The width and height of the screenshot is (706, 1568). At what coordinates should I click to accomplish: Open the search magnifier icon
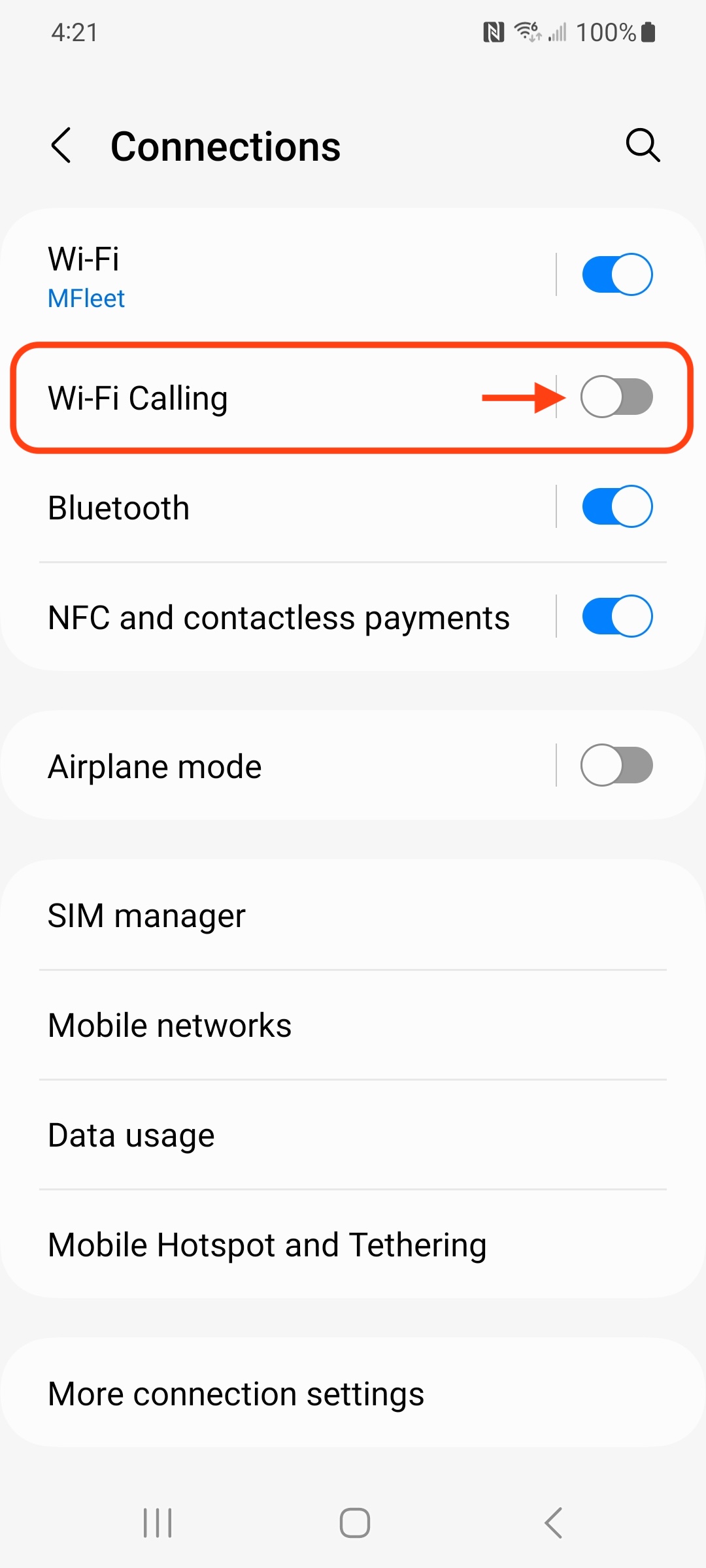(x=643, y=145)
